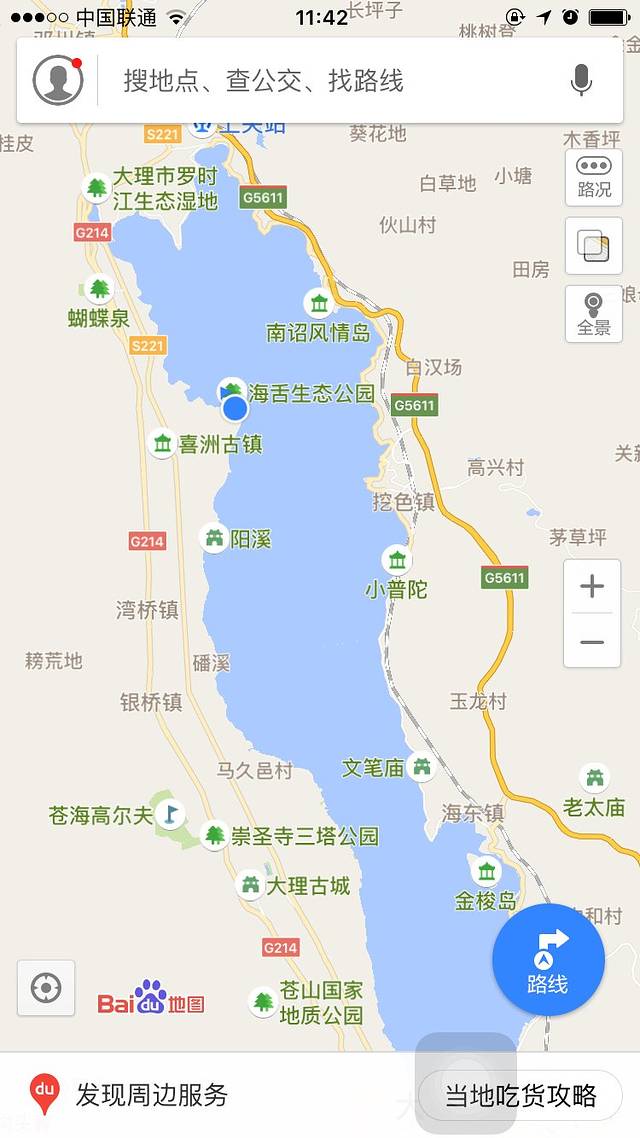Select 喜洲古镇 marker on map
640x1138 pixels.
click(163, 443)
